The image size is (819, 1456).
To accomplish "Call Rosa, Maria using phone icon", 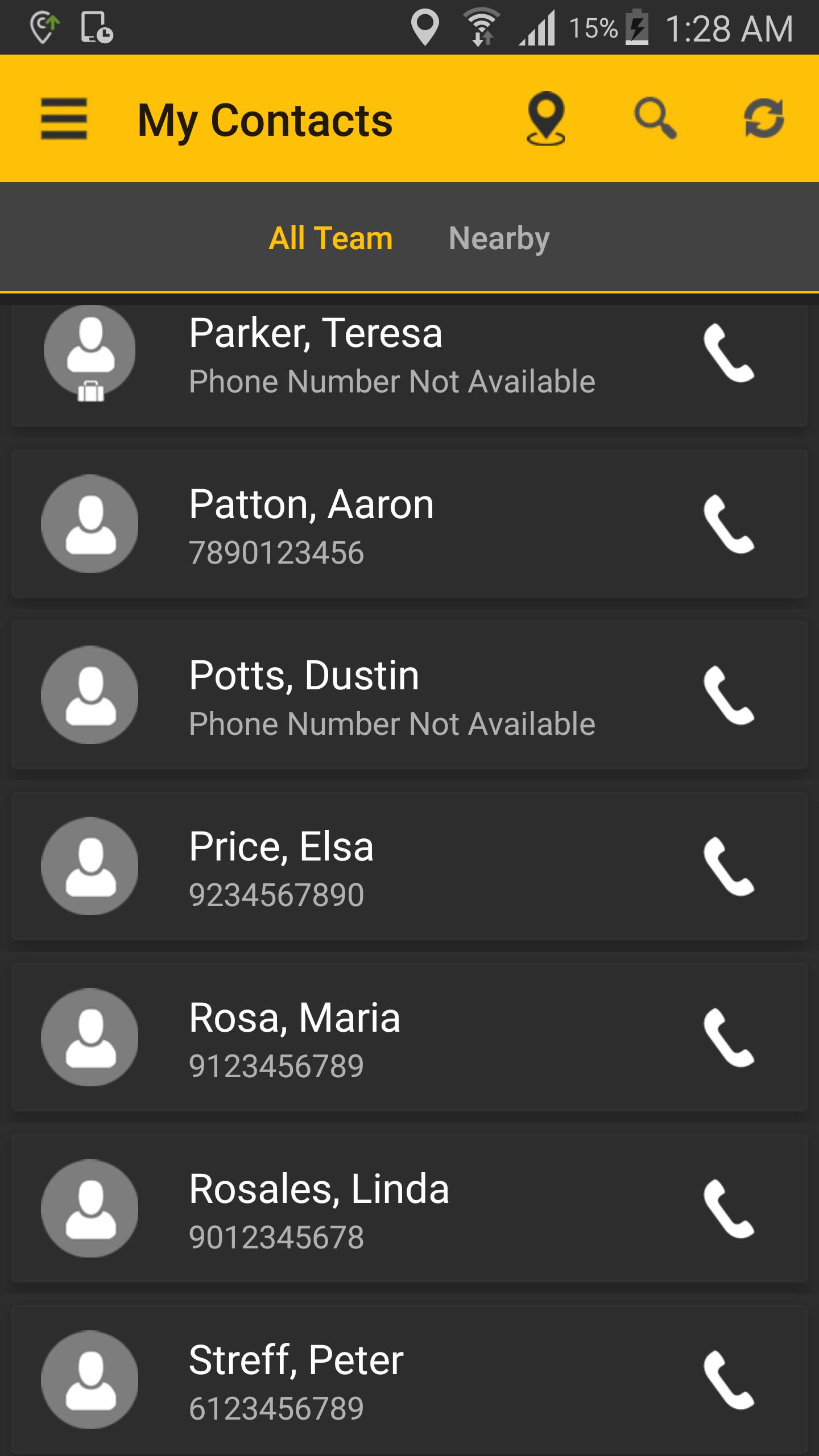I will (x=729, y=1037).
